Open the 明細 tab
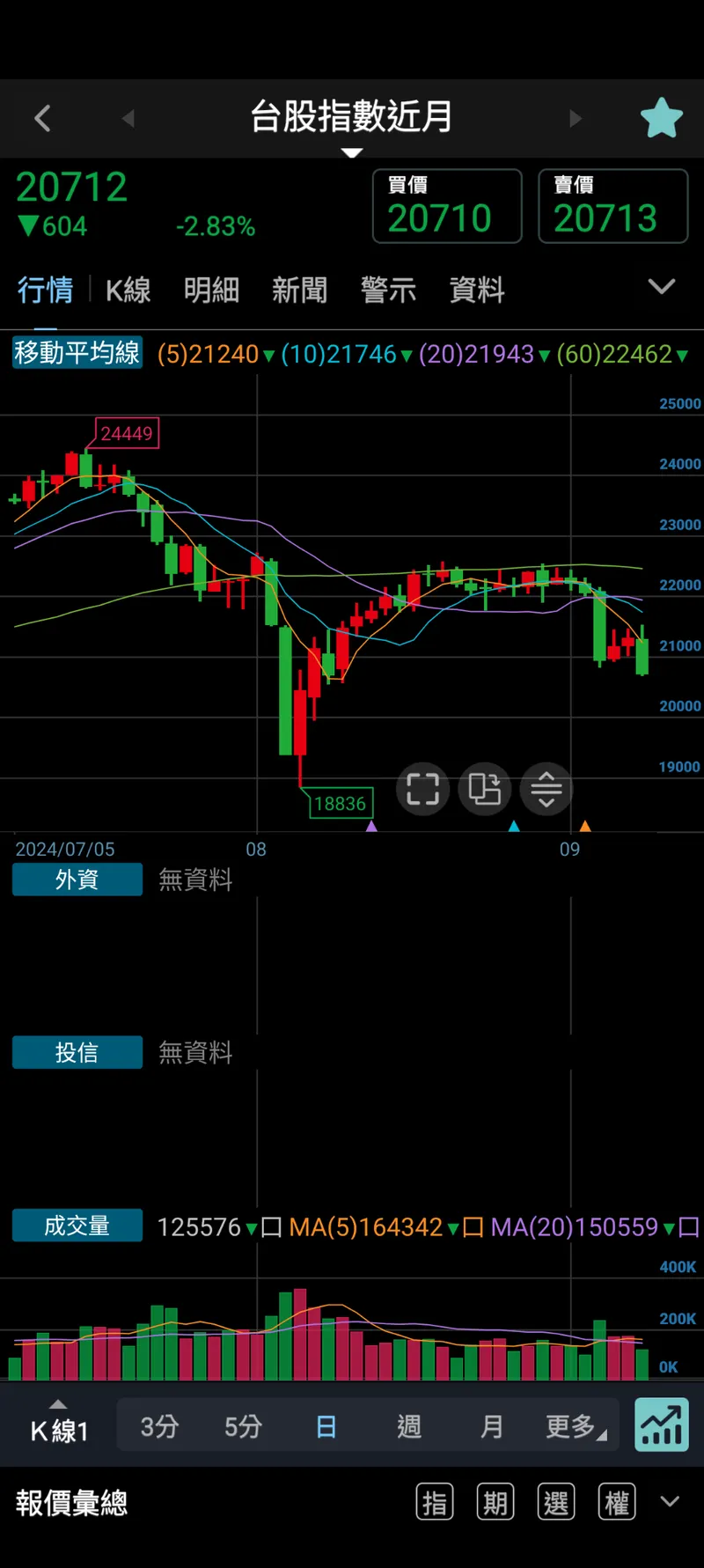 pos(211,290)
